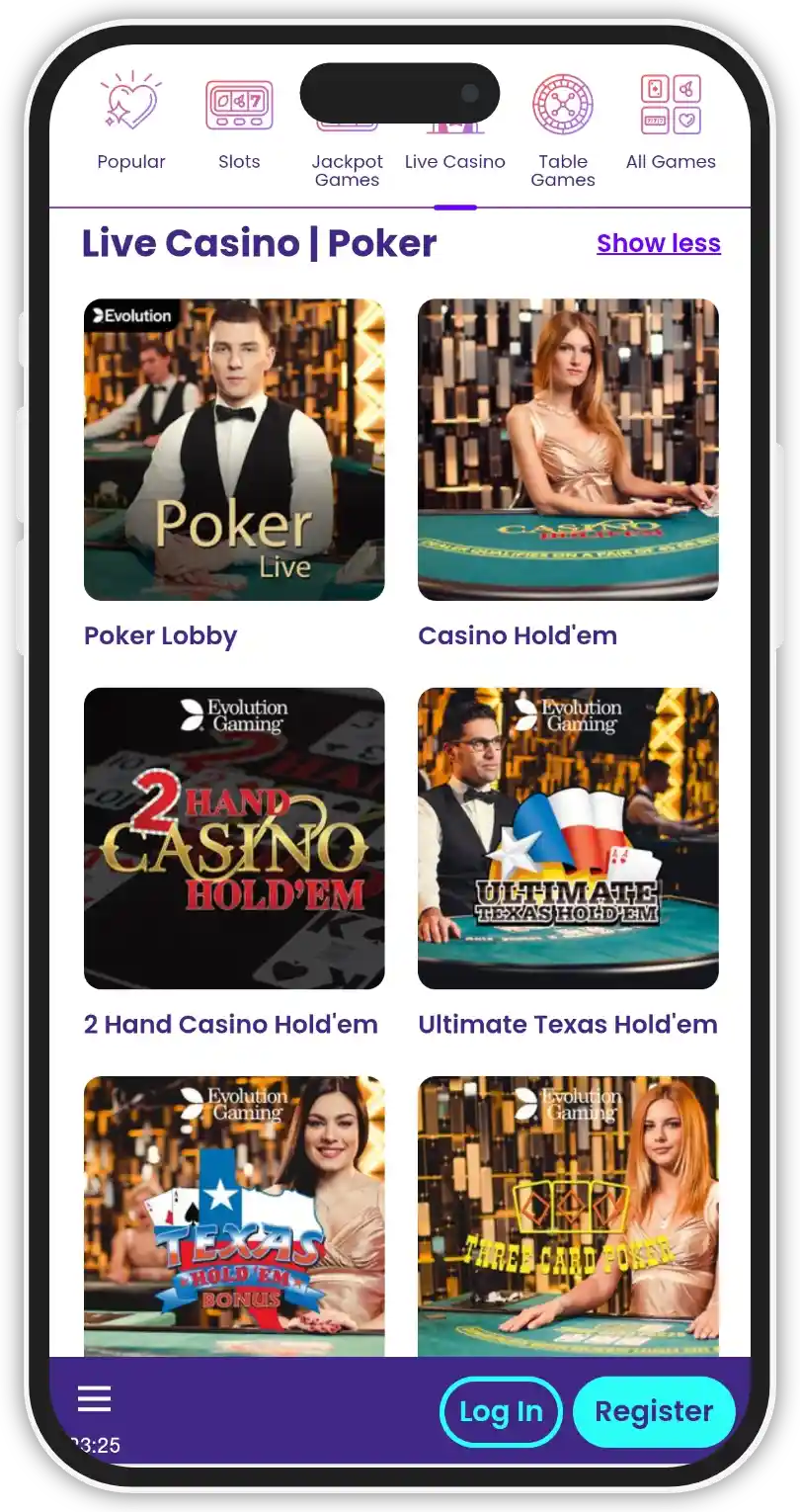Play Ultimate Texas Hold'em
The width and height of the screenshot is (800, 1512).
pyautogui.click(x=568, y=838)
